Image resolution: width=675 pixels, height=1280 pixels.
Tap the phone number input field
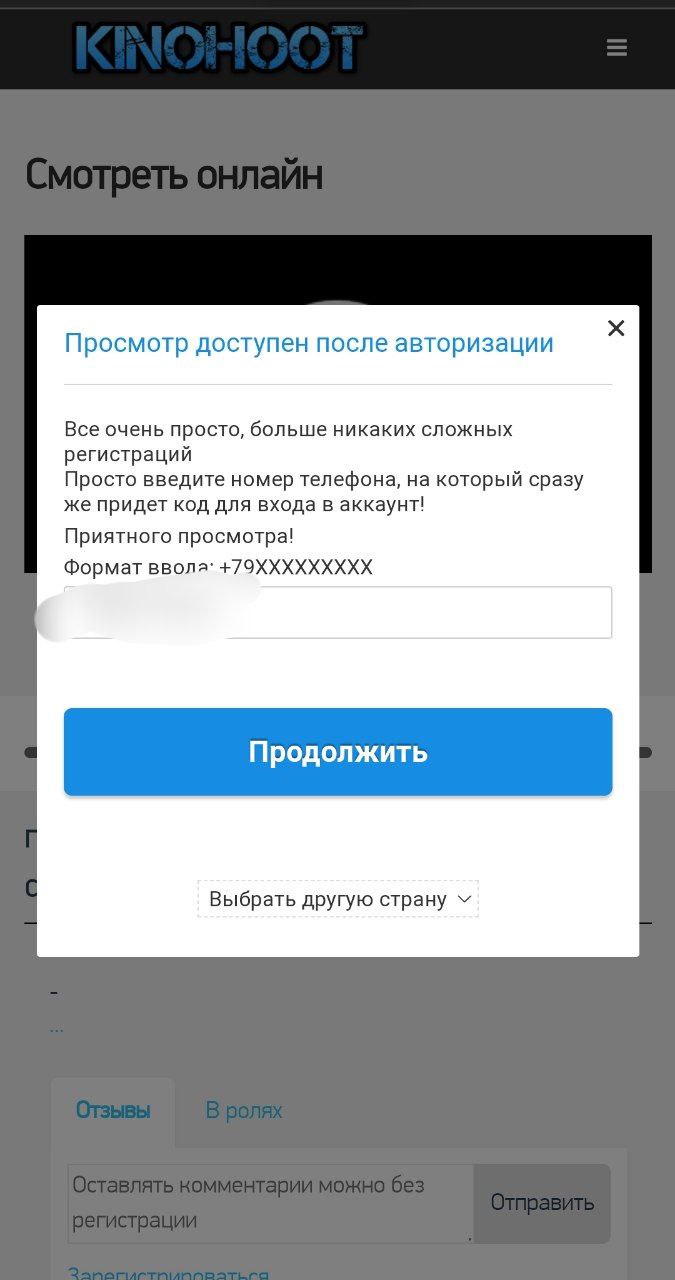pyautogui.click(x=338, y=612)
